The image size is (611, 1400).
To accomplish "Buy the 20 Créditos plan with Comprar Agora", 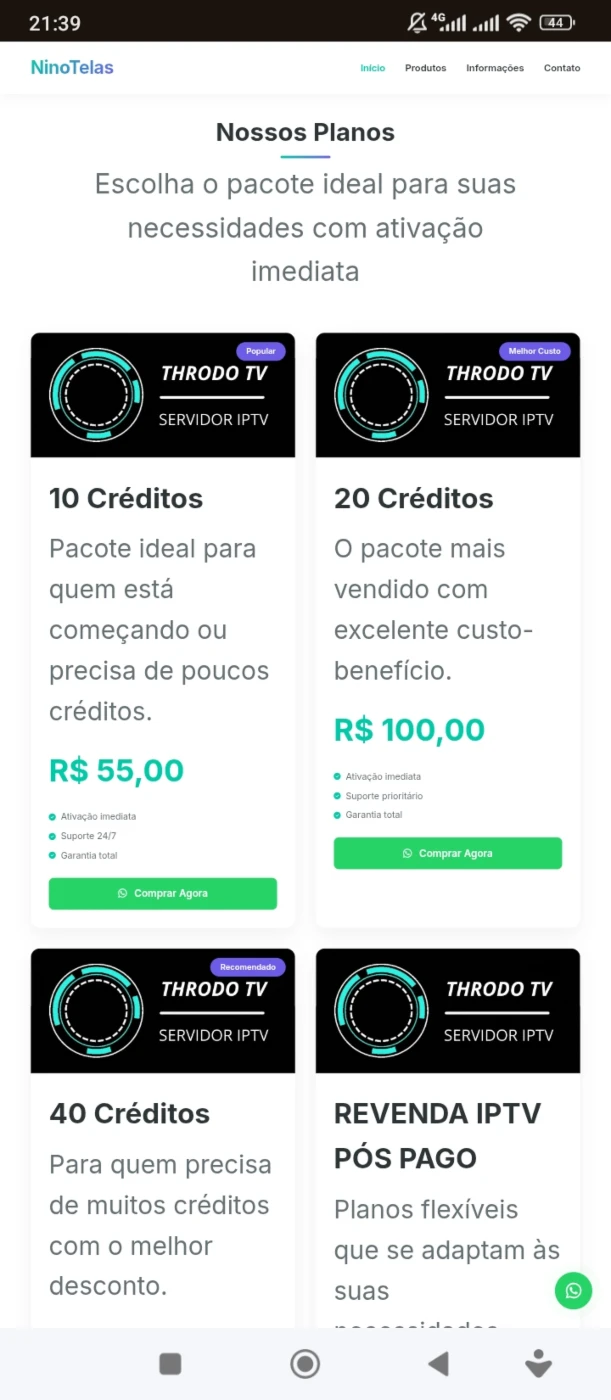I will (x=448, y=853).
